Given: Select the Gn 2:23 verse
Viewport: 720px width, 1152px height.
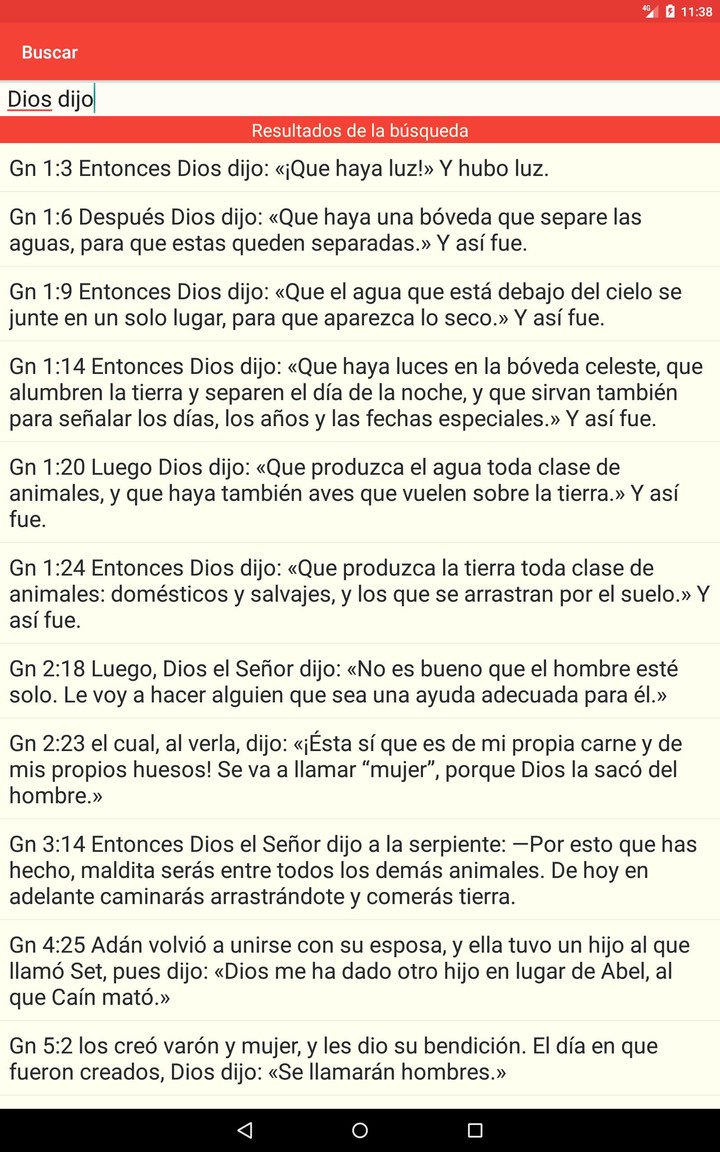Looking at the screenshot, I should point(360,769).
